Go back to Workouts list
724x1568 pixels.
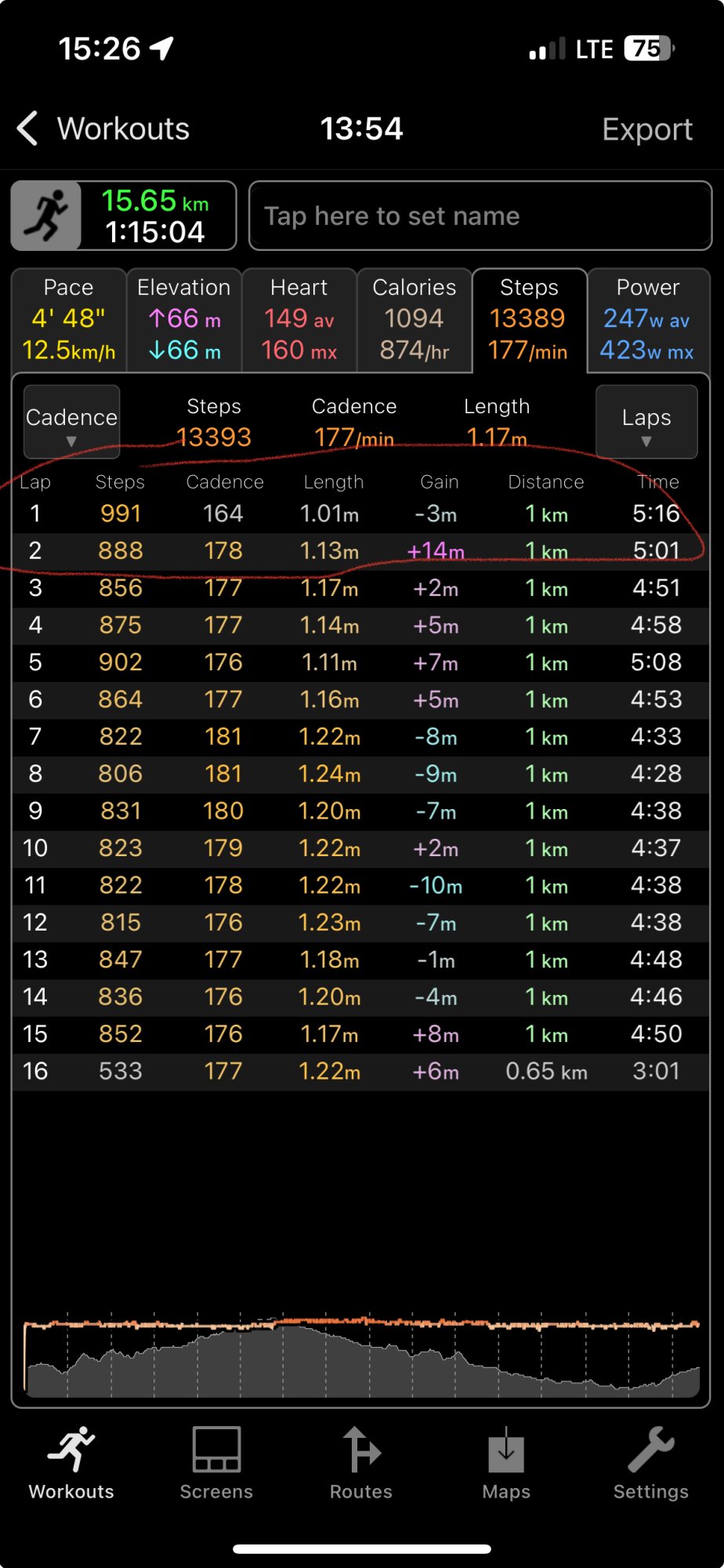[x=103, y=129]
